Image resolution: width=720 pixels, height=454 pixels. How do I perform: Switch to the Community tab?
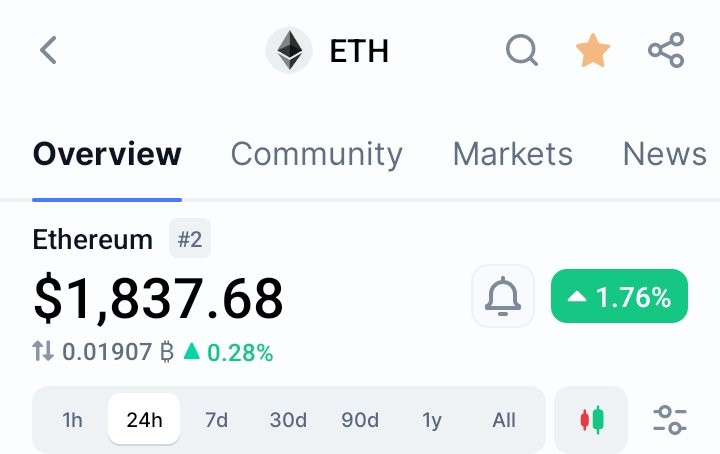pos(316,154)
